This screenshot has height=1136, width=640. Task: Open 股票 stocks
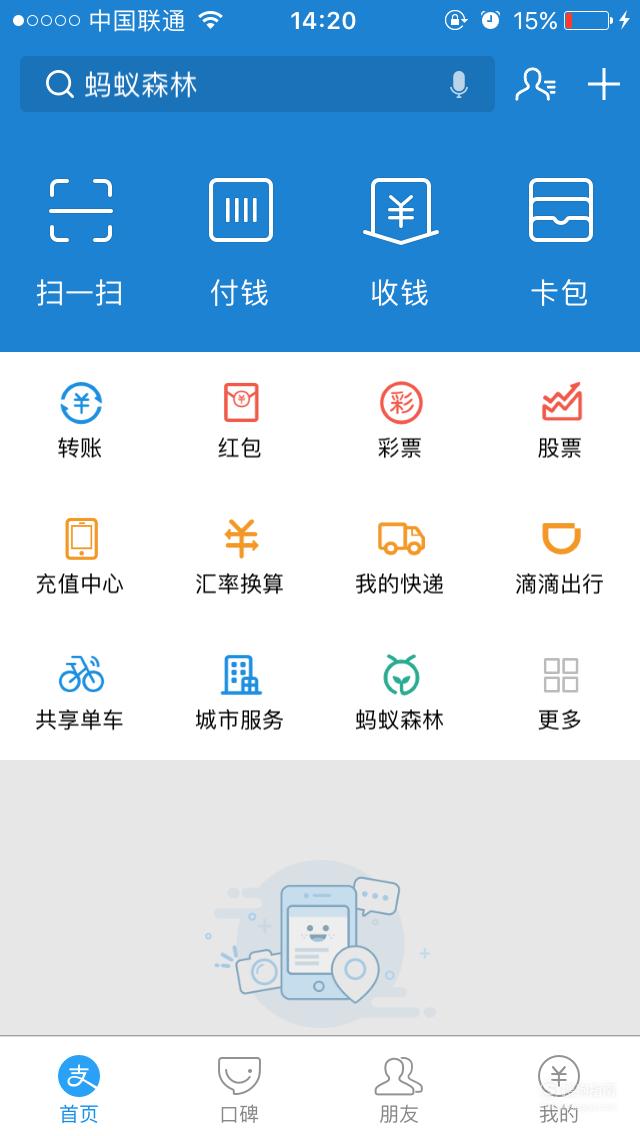[x=560, y=419]
